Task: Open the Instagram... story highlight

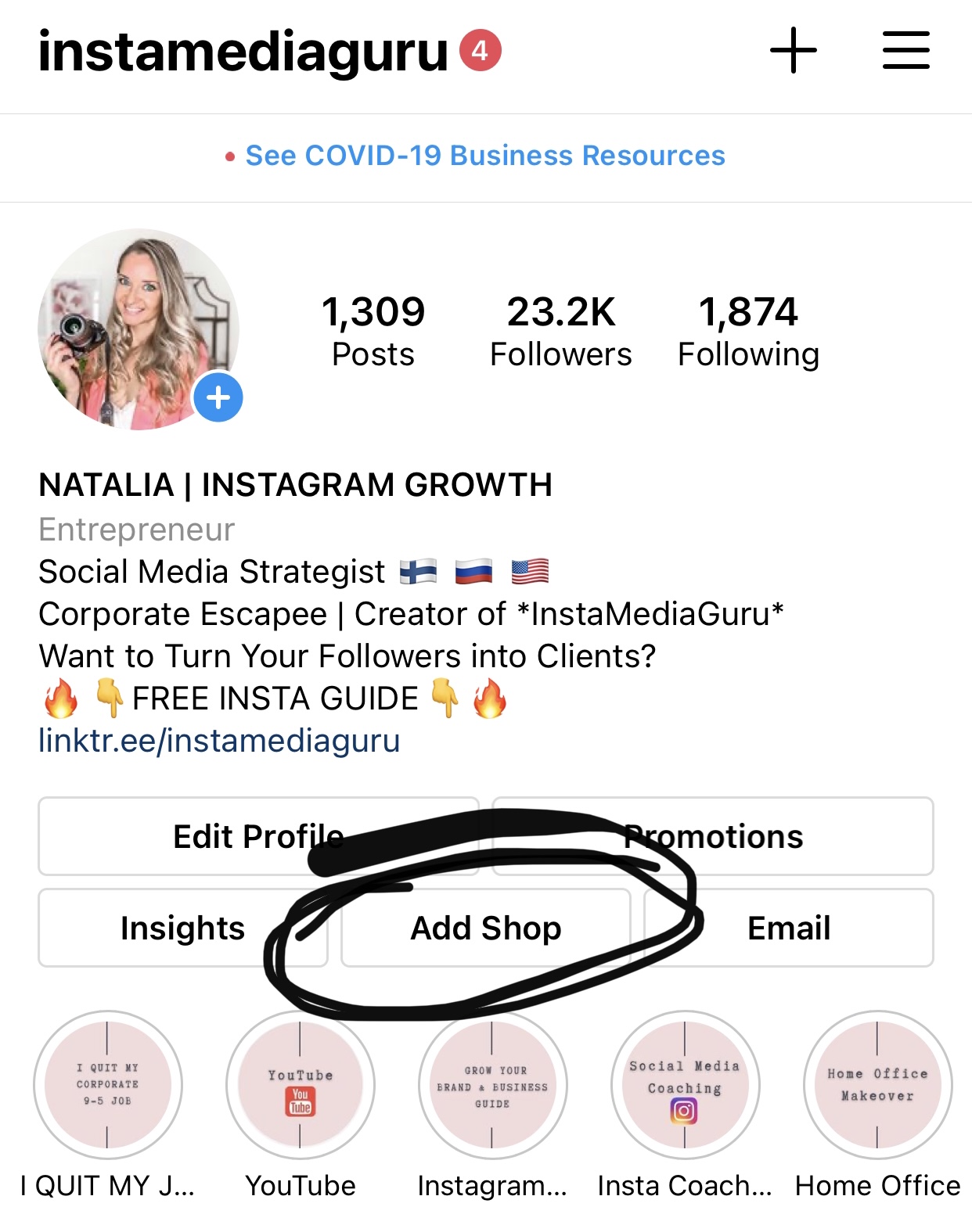Action: 492,1085
